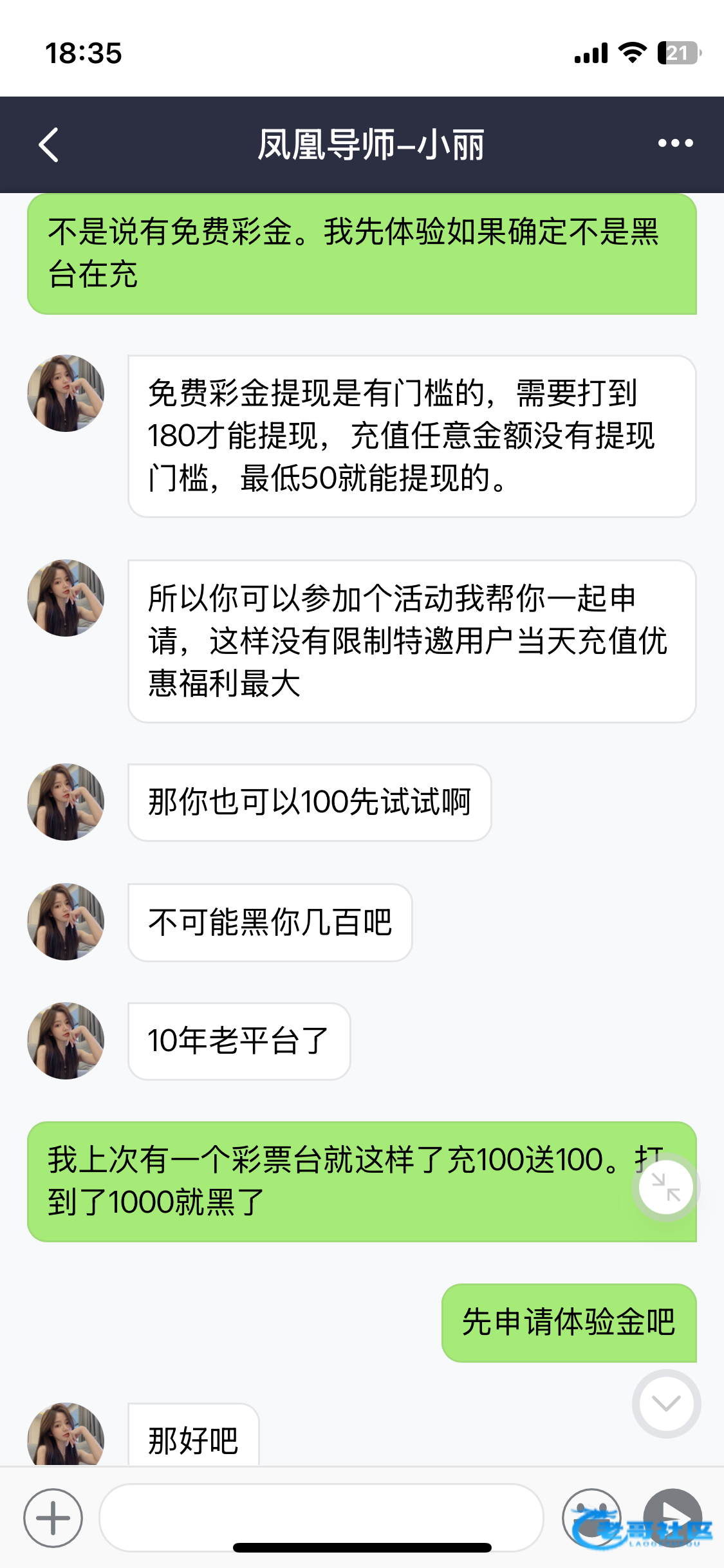Open the three-dot more options menu

tap(675, 144)
